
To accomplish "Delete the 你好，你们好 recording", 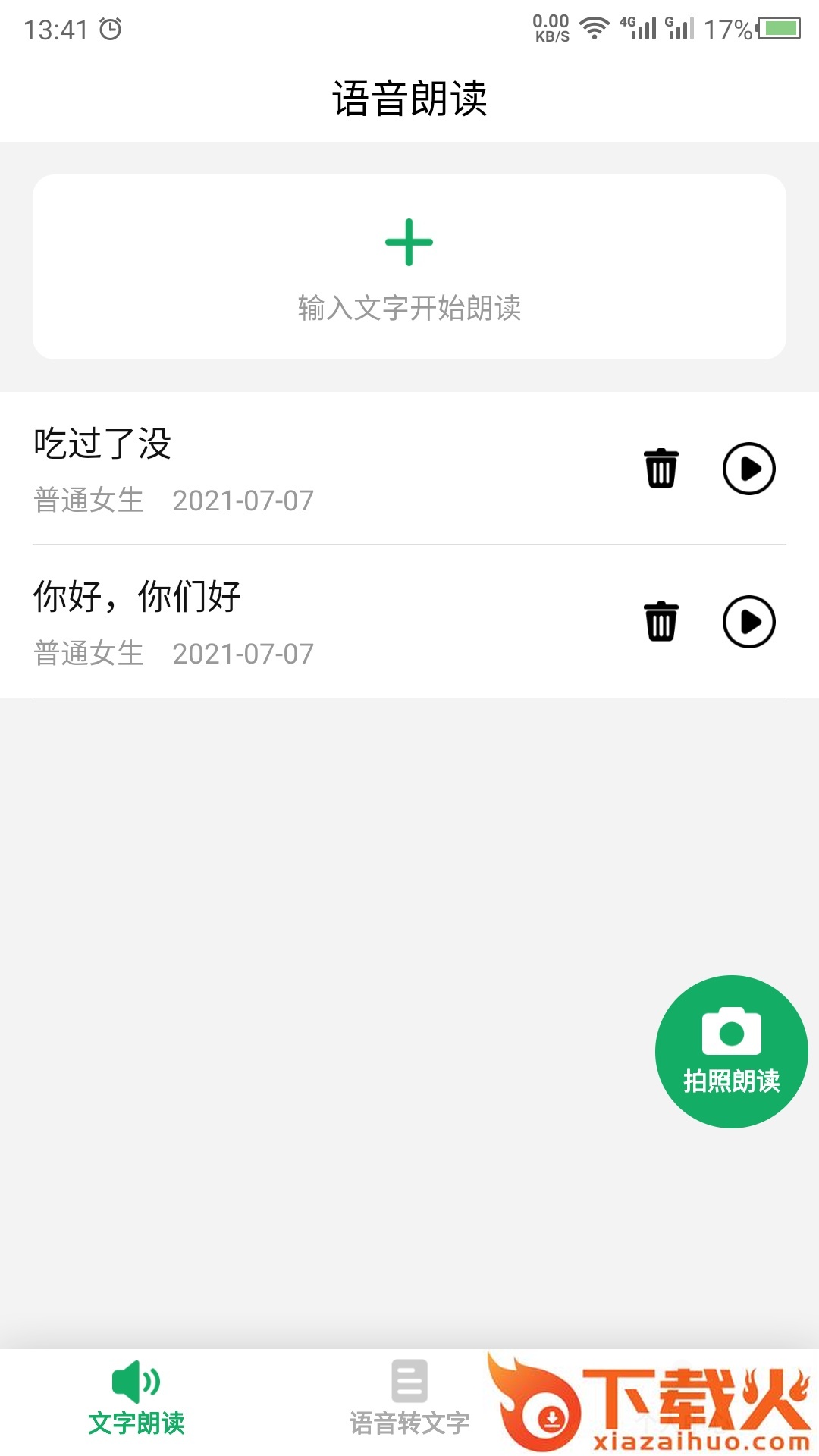I will click(x=661, y=622).
